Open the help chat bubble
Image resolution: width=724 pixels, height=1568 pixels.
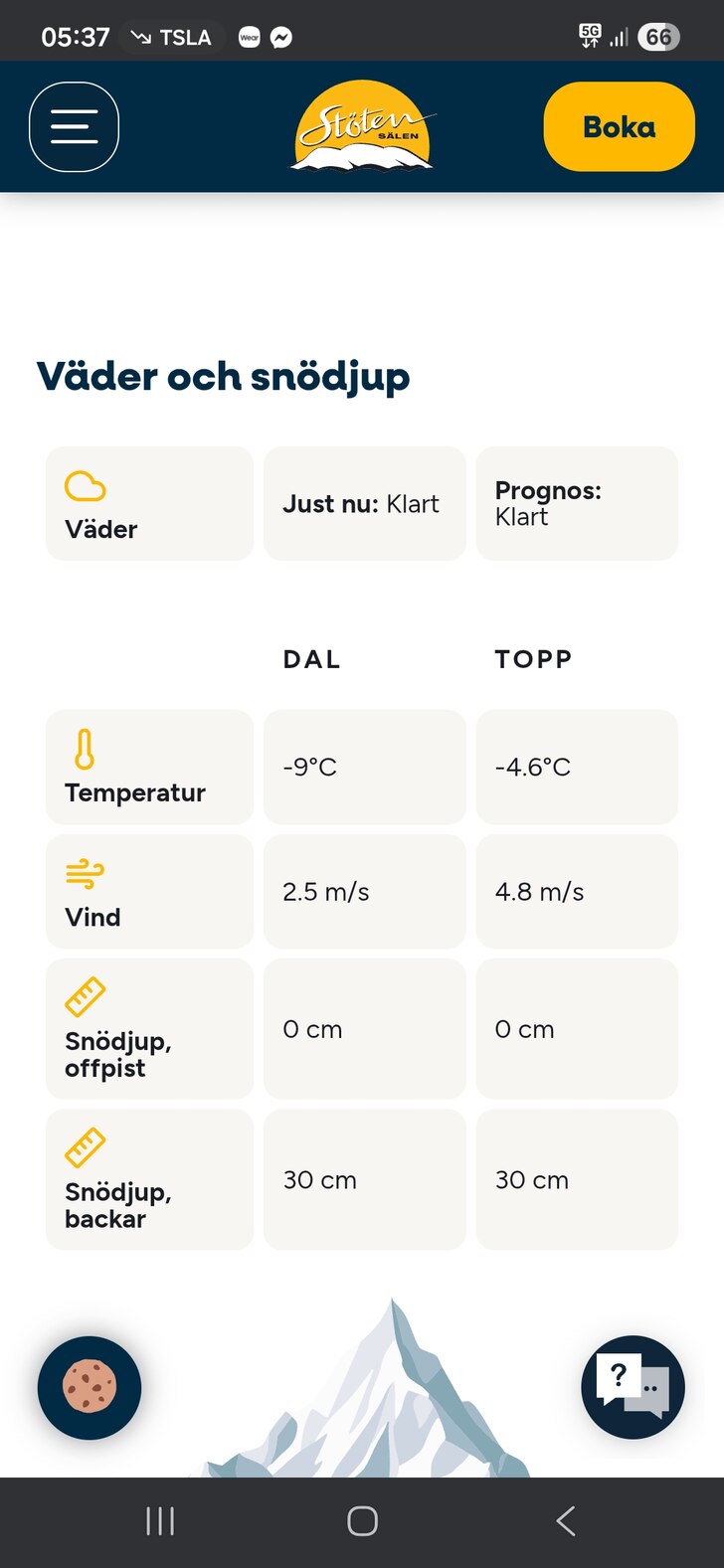(x=633, y=1387)
